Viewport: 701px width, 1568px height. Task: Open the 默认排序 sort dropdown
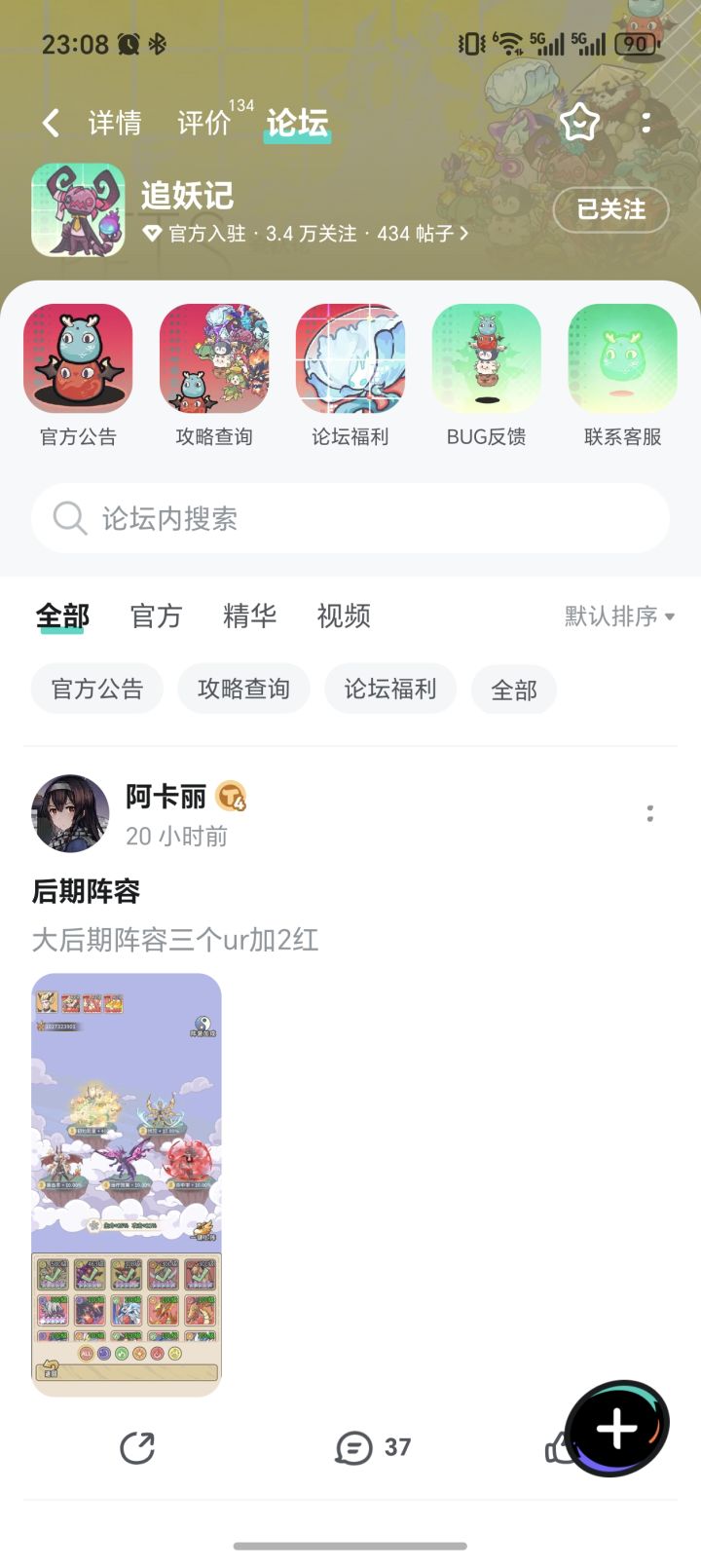pos(620,616)
